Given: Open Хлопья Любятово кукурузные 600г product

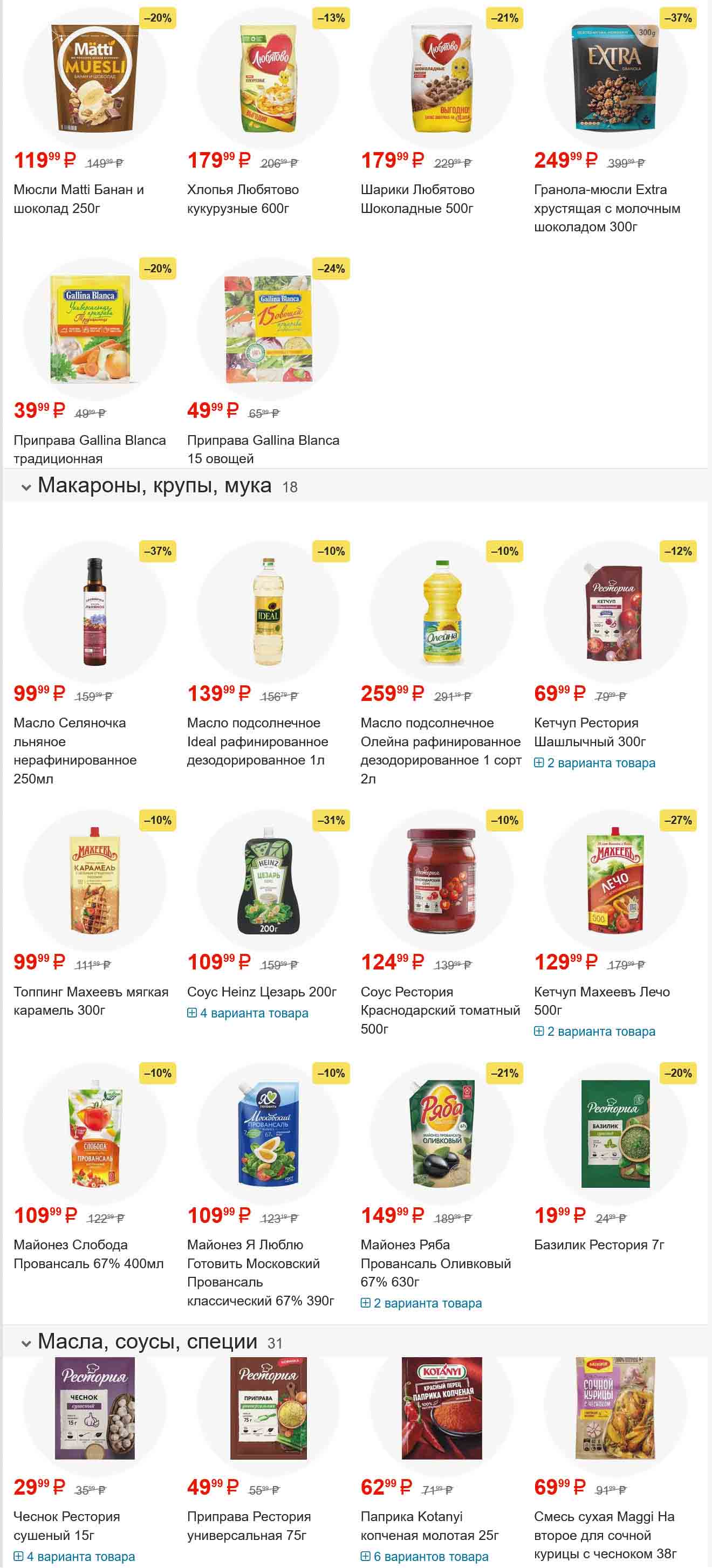Looking at the screenshot, I should coord(242,198).
